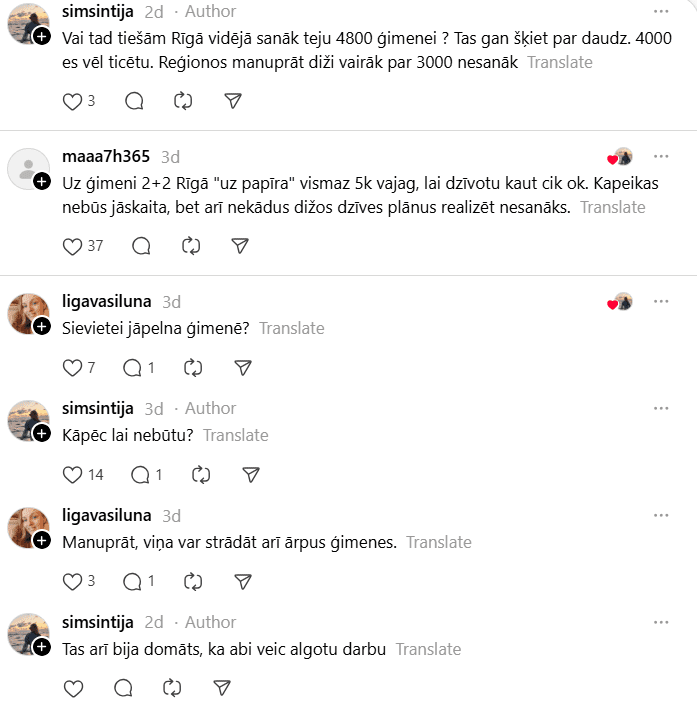The image size is (697, 712).
Task: Reply to simsintija's 'Tas arī bija domāts' comment
Action: point(123,688)
